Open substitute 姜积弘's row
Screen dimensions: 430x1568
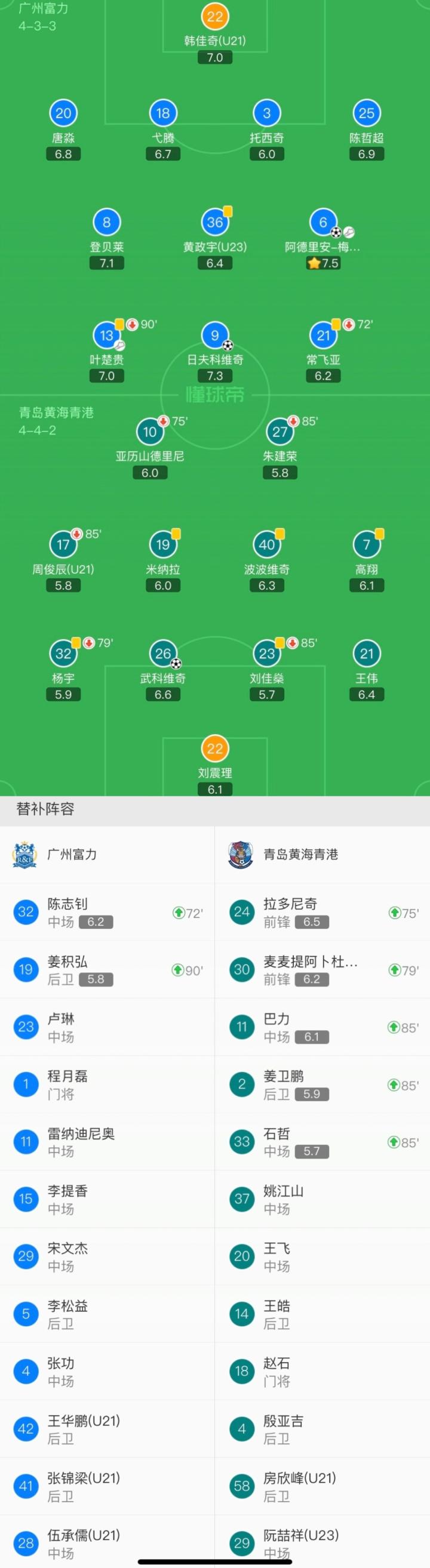pyautogui.click(x=107, y=970)
